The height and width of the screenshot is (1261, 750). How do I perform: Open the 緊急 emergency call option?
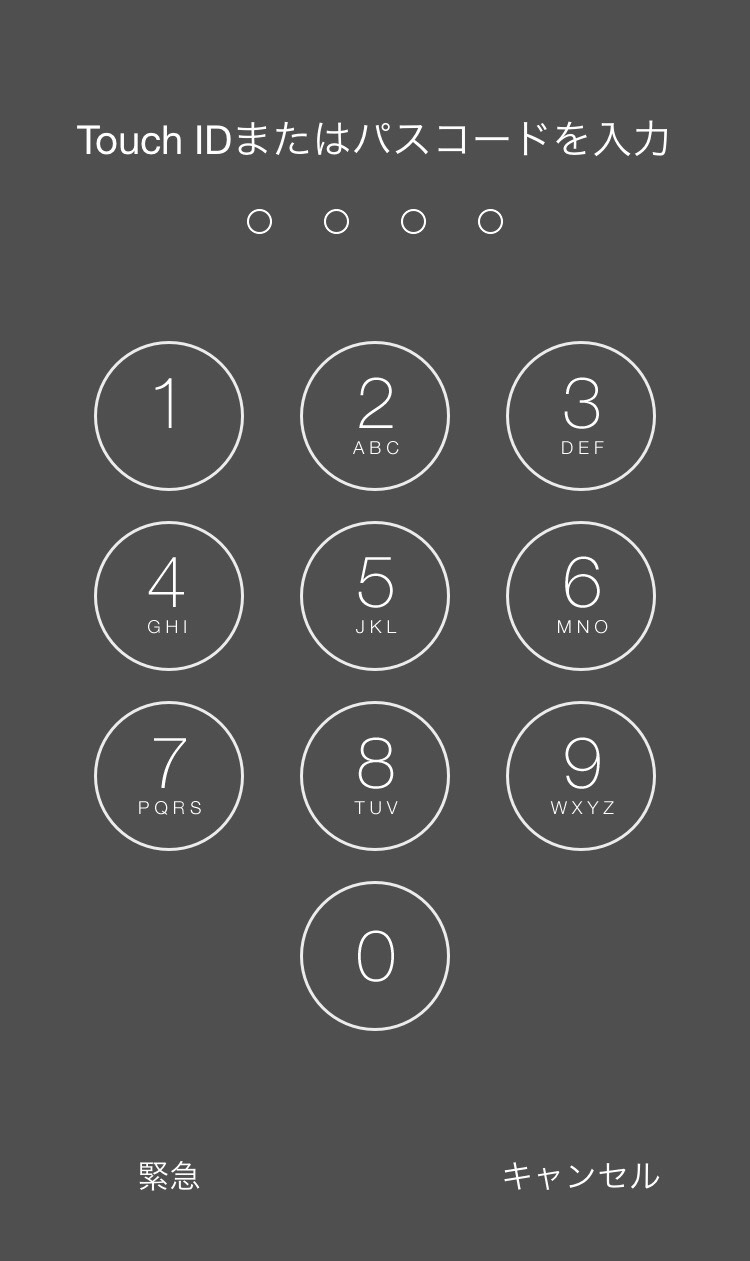click(169, 1176)
